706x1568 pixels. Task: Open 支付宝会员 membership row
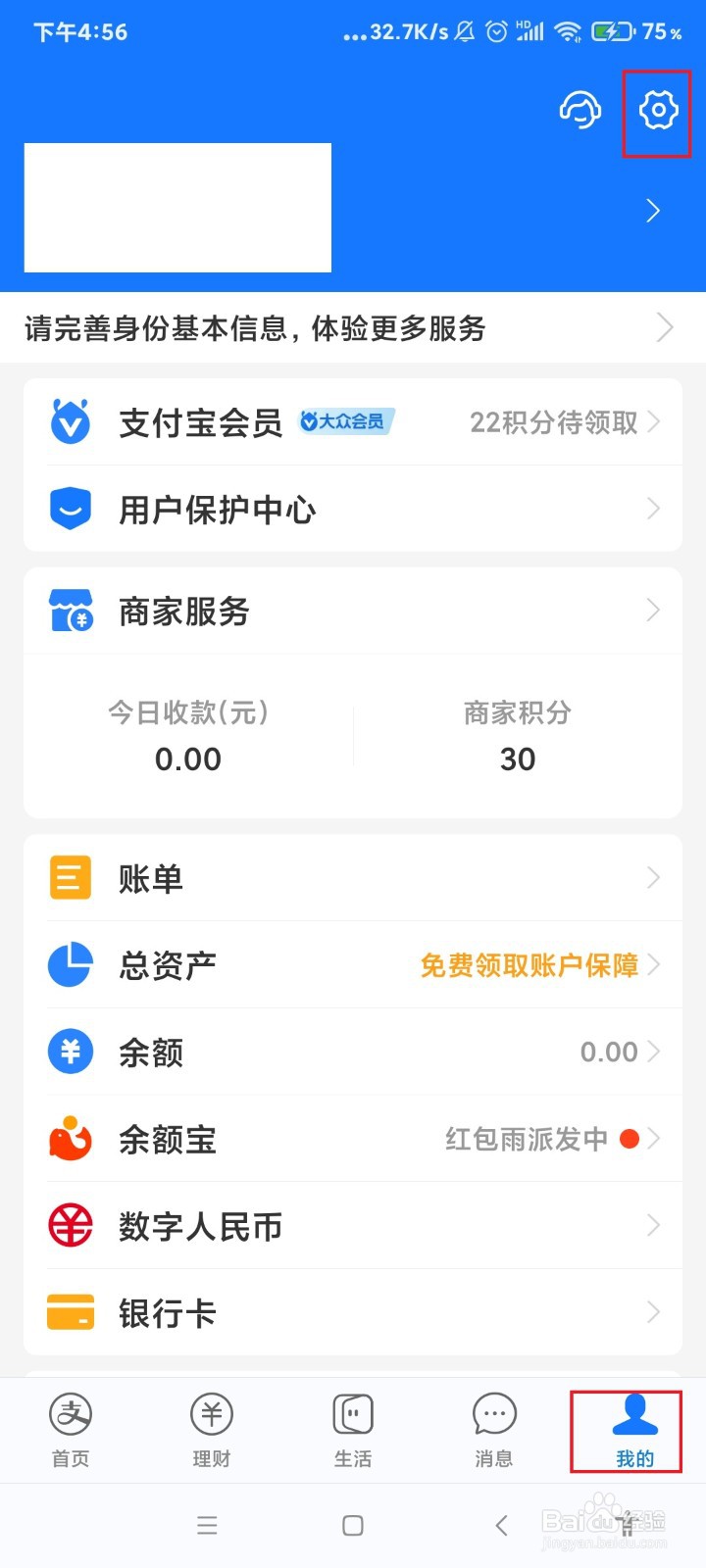pos(353,422)
